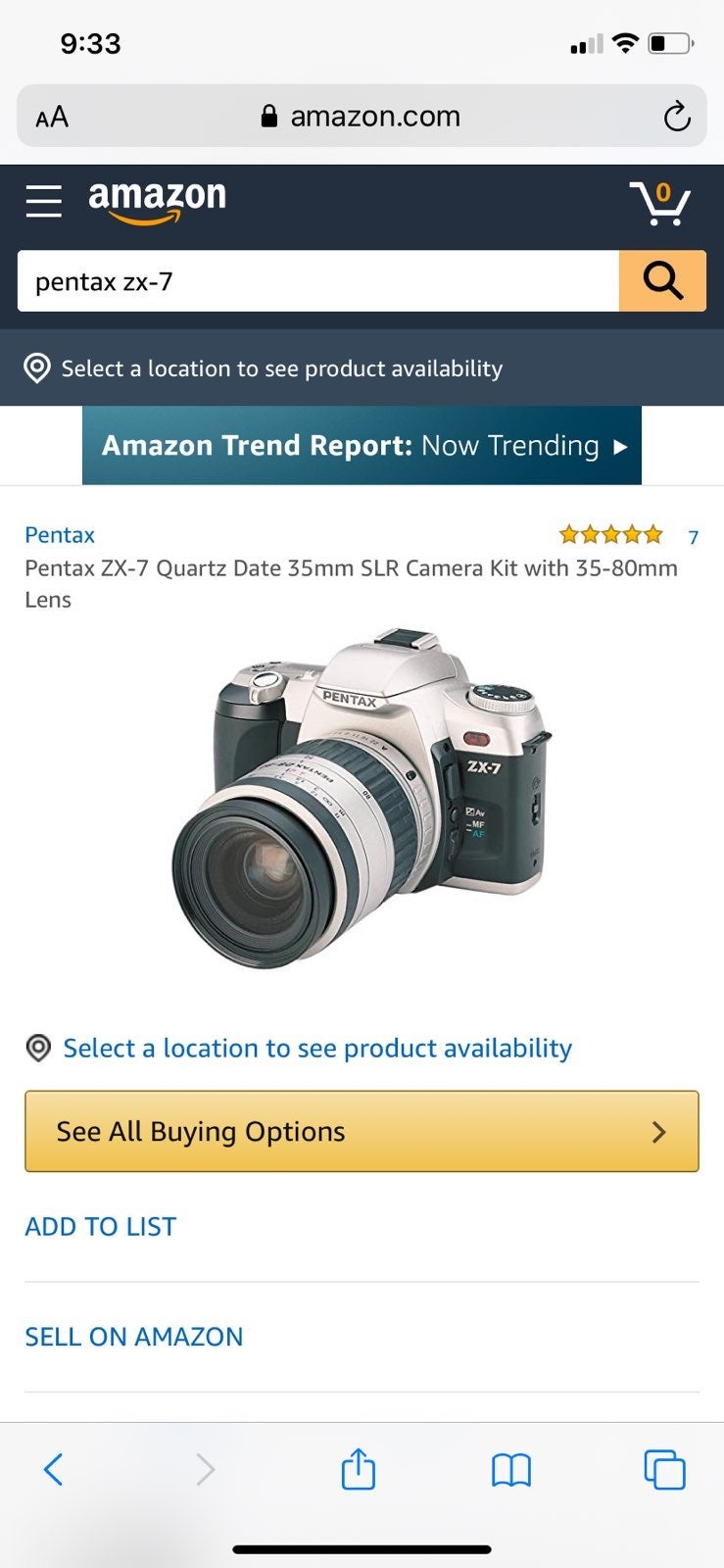The width and height of the screenshot is (724, 1568).
Task: Open the Pentax ZX-7 product image
Action: pos(362,798)
